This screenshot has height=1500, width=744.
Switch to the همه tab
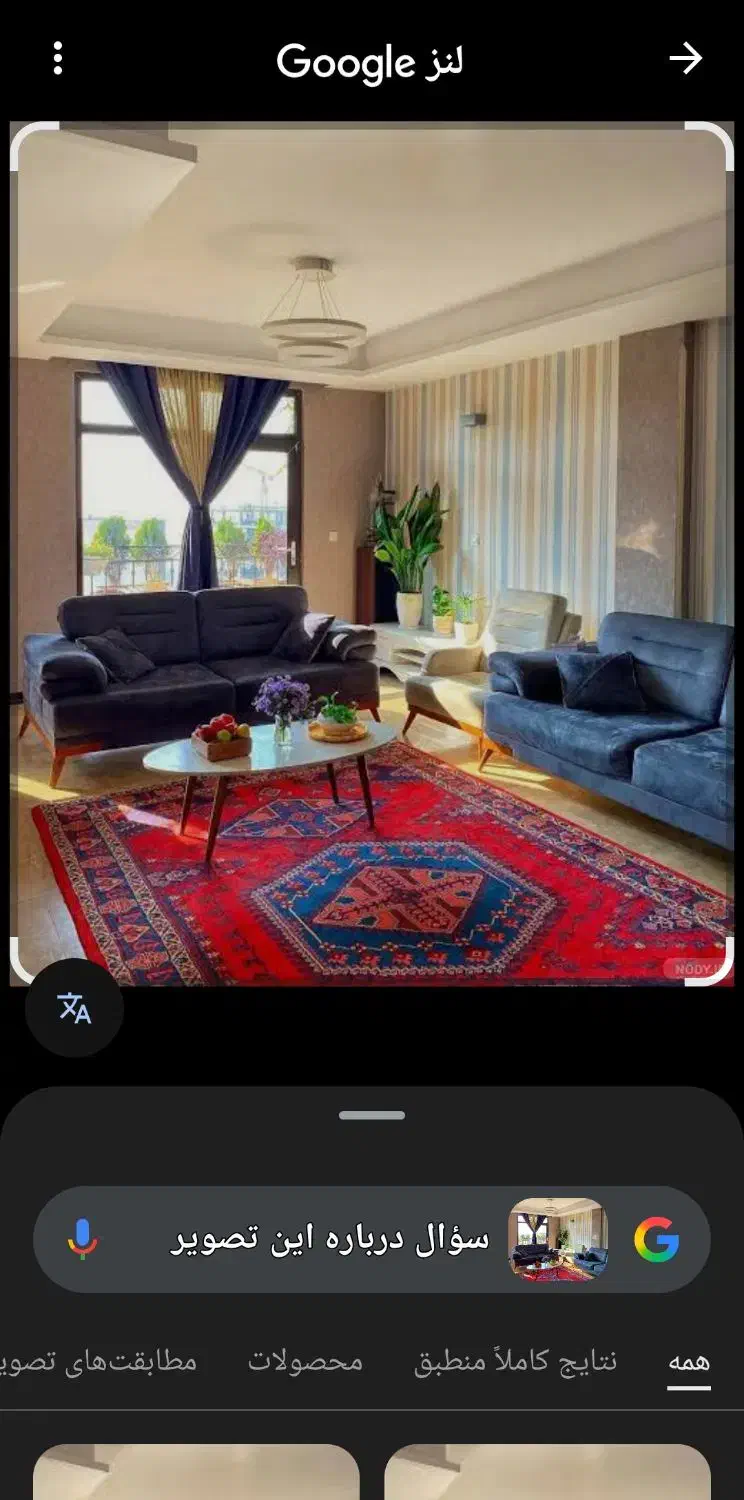[689, 1361]
